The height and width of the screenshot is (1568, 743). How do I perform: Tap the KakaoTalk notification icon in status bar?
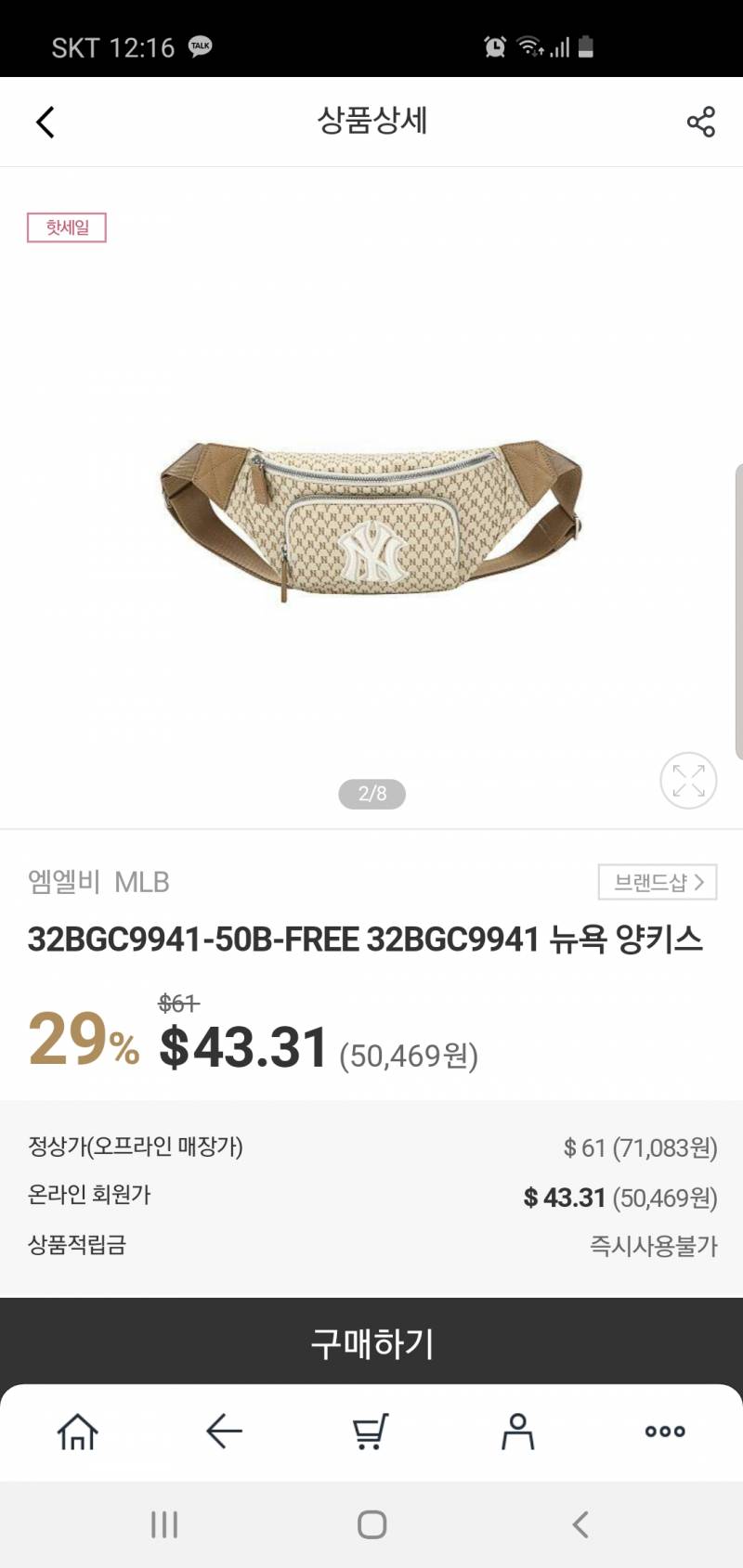pos(198,45)
